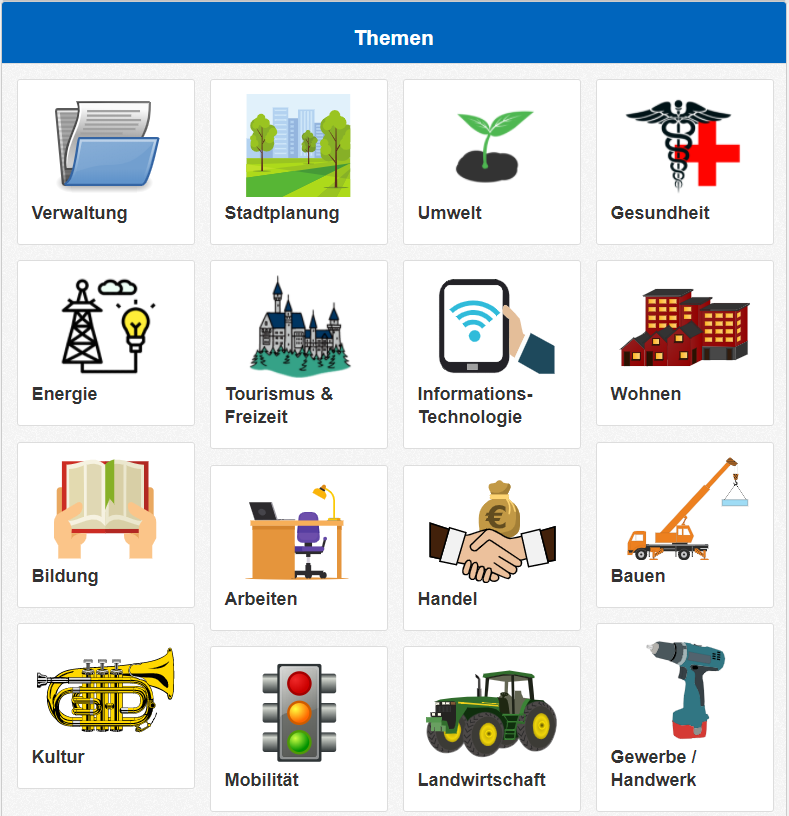The width and height of the screenshot is (789, 816).
Task: Tap the Arbeiten topic
Action: click(298, 547)
